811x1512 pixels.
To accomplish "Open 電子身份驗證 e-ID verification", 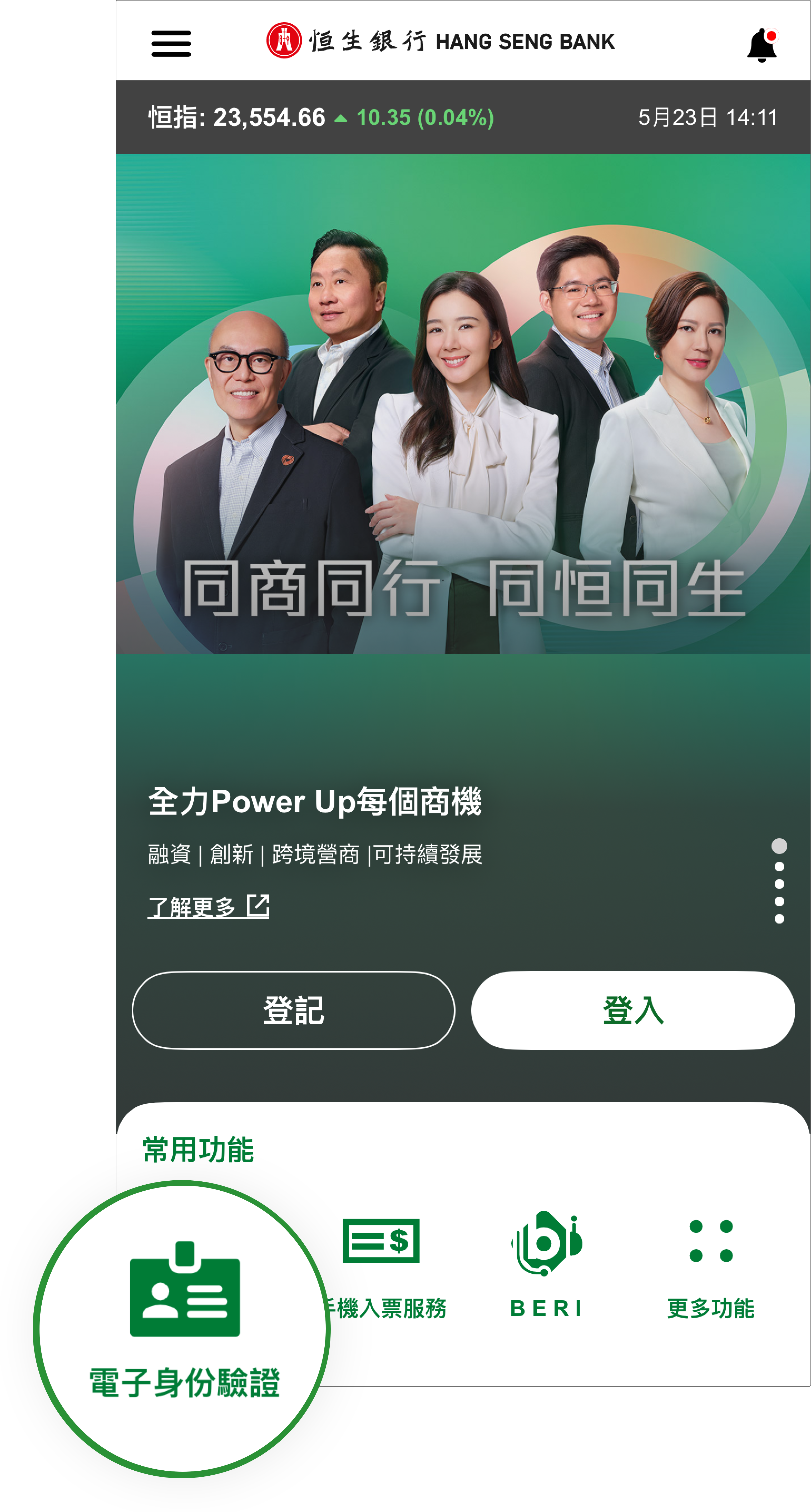I will point(184,1321).
